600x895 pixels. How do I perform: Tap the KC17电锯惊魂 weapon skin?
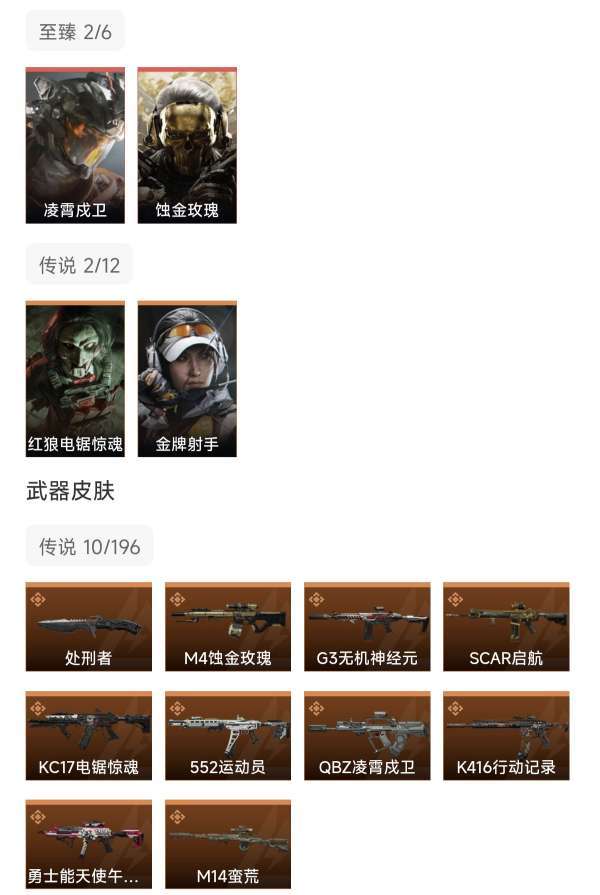[x=89, y=736]
